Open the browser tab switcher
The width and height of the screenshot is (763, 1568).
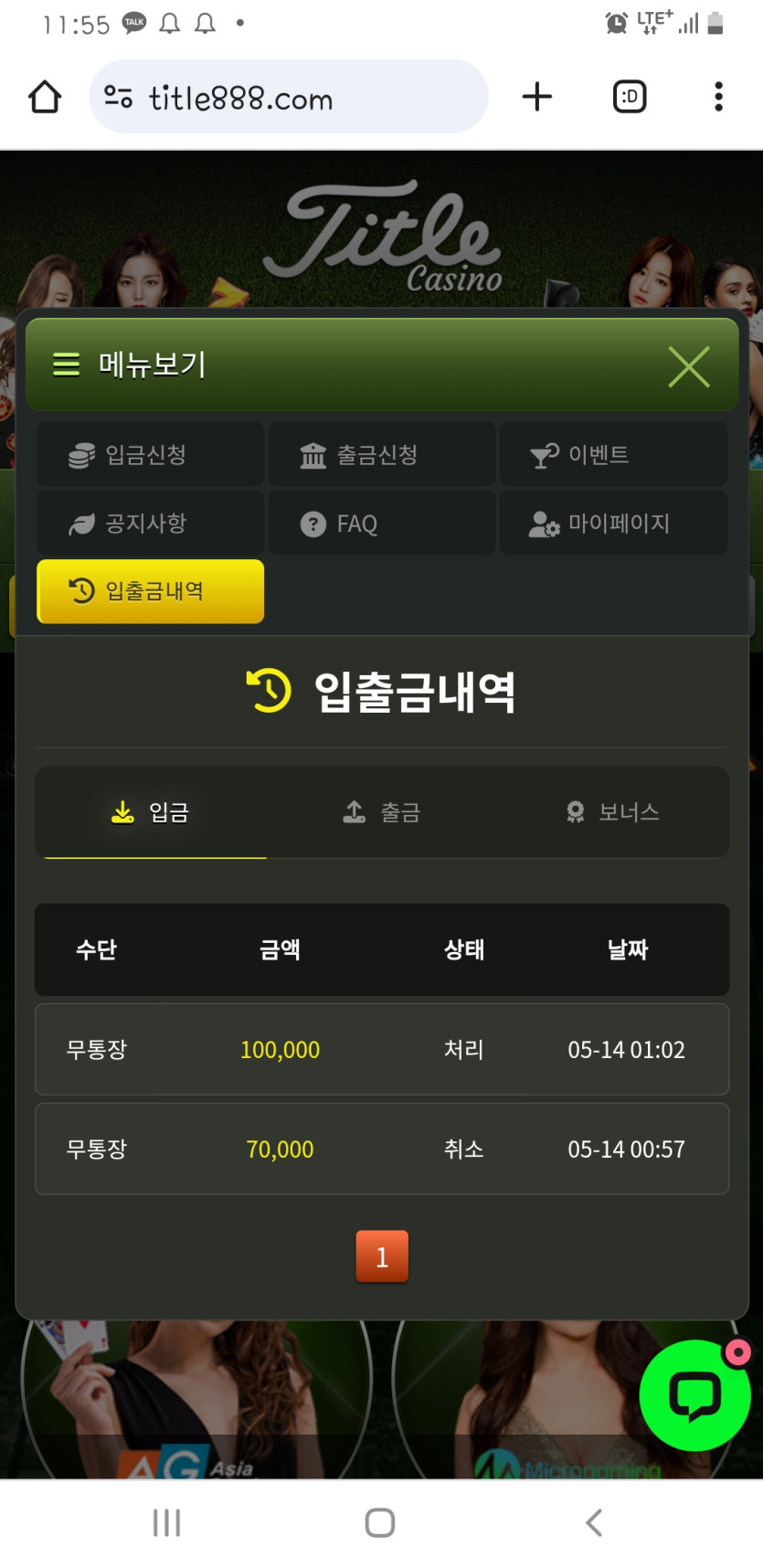(630, 97)
